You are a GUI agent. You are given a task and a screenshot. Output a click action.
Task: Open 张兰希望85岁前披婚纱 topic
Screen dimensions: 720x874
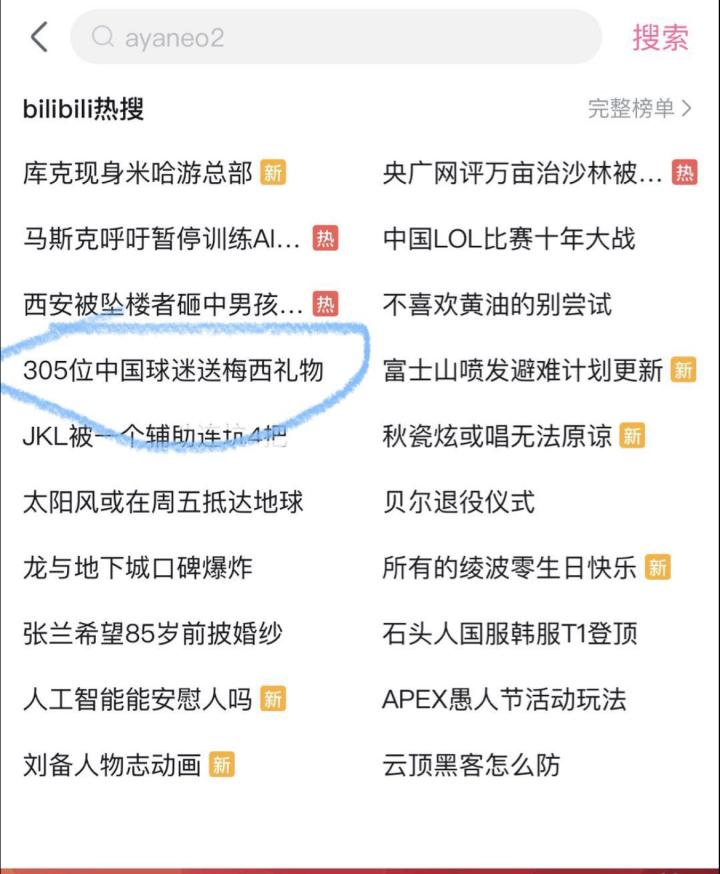(x=153, y=634)
